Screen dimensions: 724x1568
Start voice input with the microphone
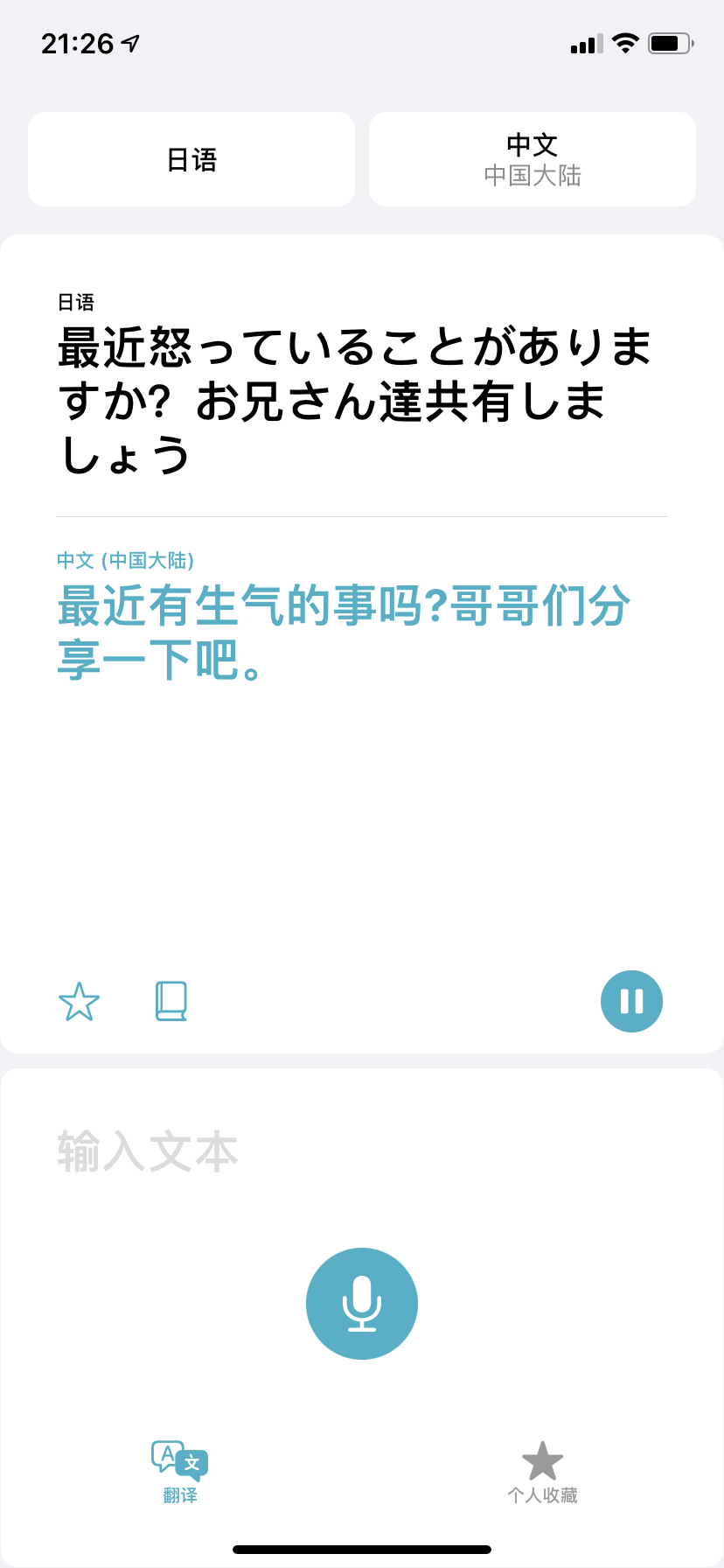click(362, 1304)
